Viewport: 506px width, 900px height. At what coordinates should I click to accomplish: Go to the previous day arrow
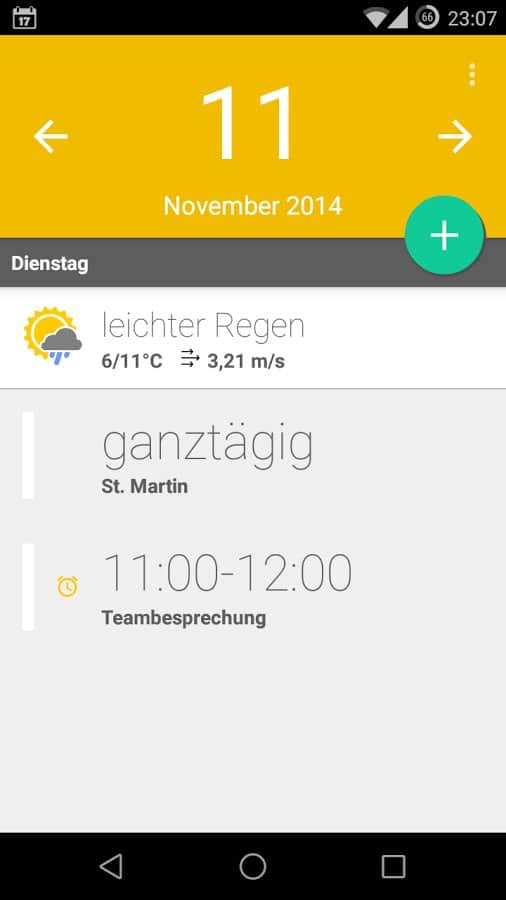[x=50, y=136]
